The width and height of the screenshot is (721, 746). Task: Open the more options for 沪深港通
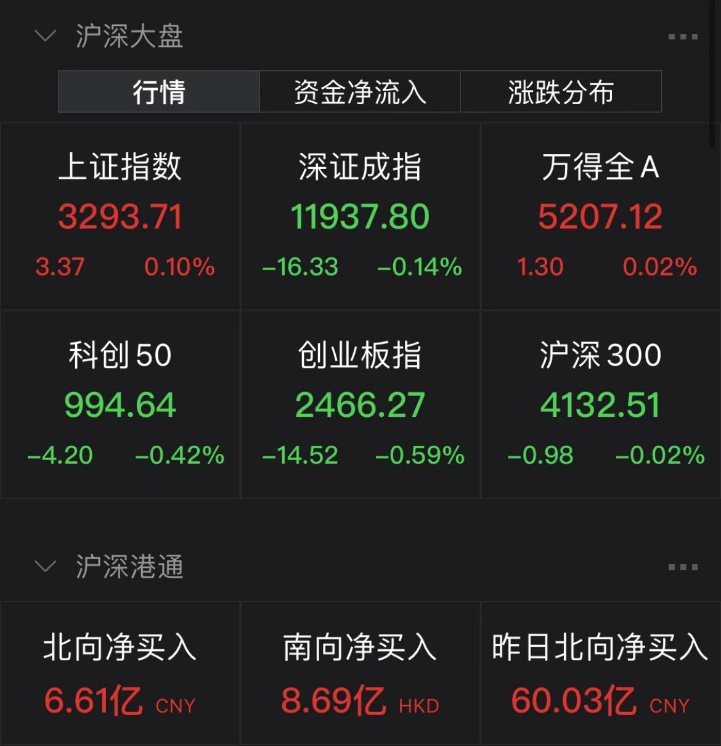682,567
